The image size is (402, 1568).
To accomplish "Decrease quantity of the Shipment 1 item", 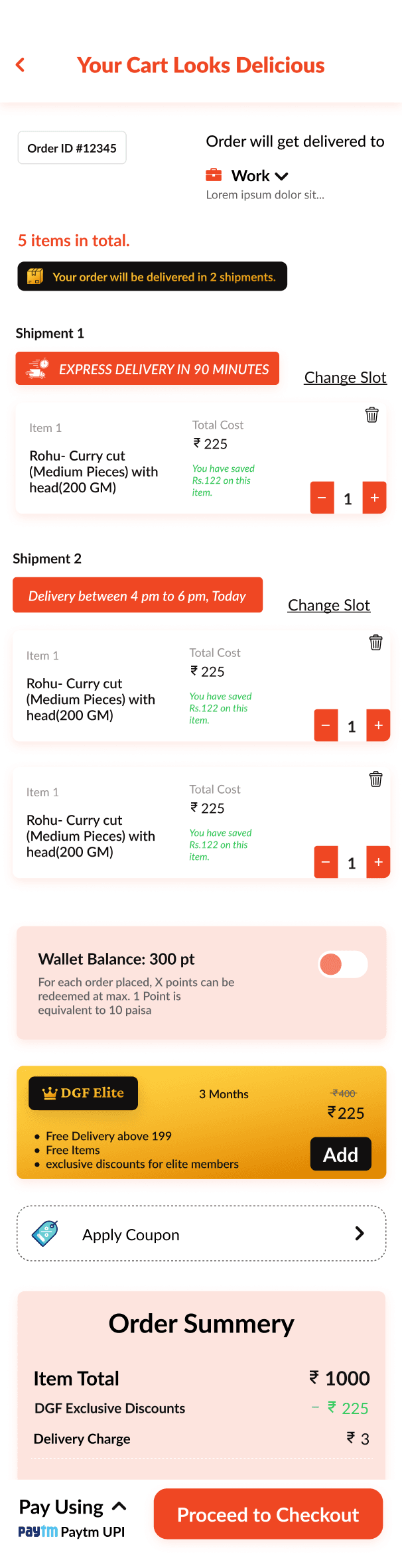I will point(322,498).
